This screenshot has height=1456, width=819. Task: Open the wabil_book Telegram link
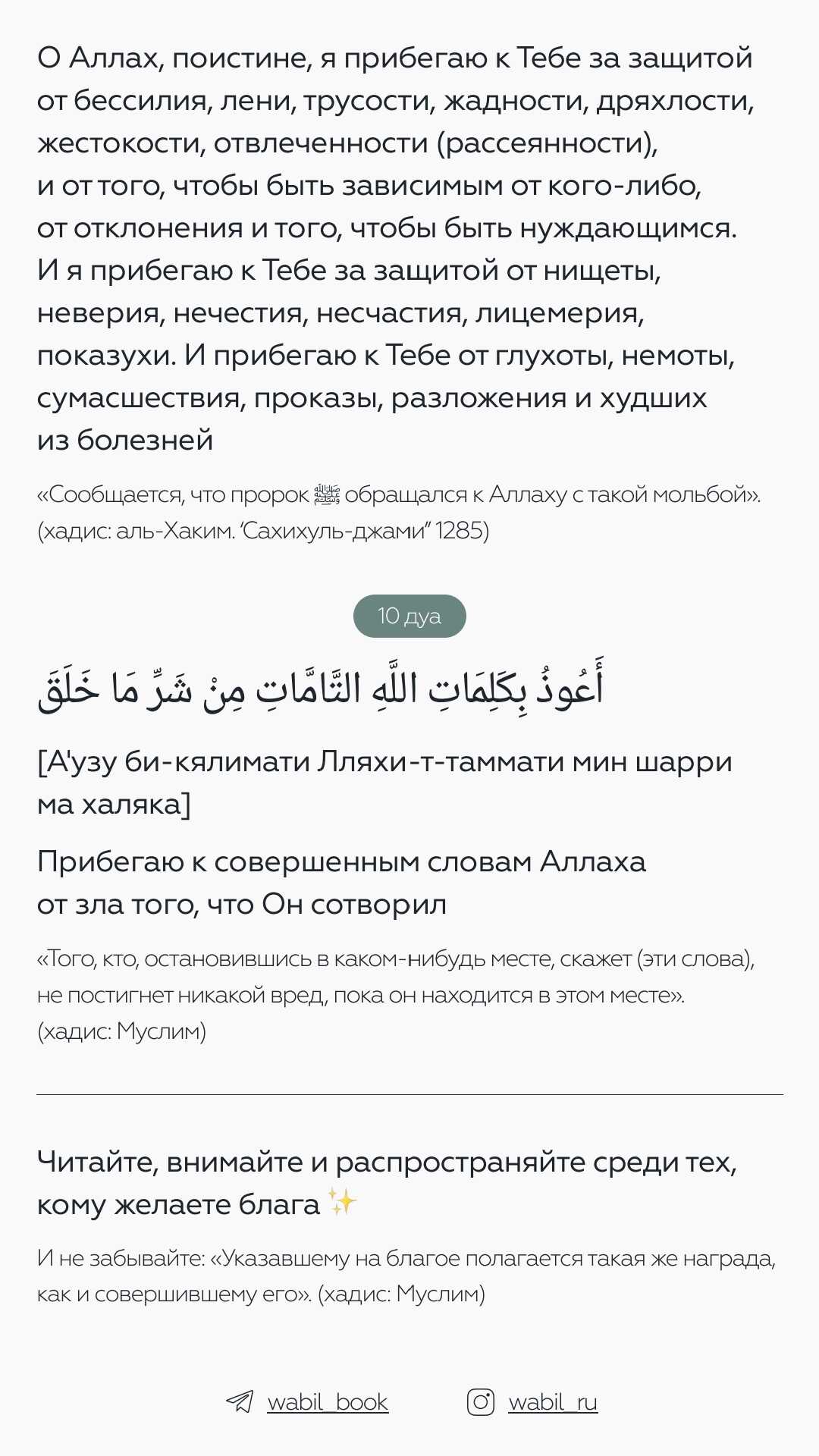tap(327, 1402)
